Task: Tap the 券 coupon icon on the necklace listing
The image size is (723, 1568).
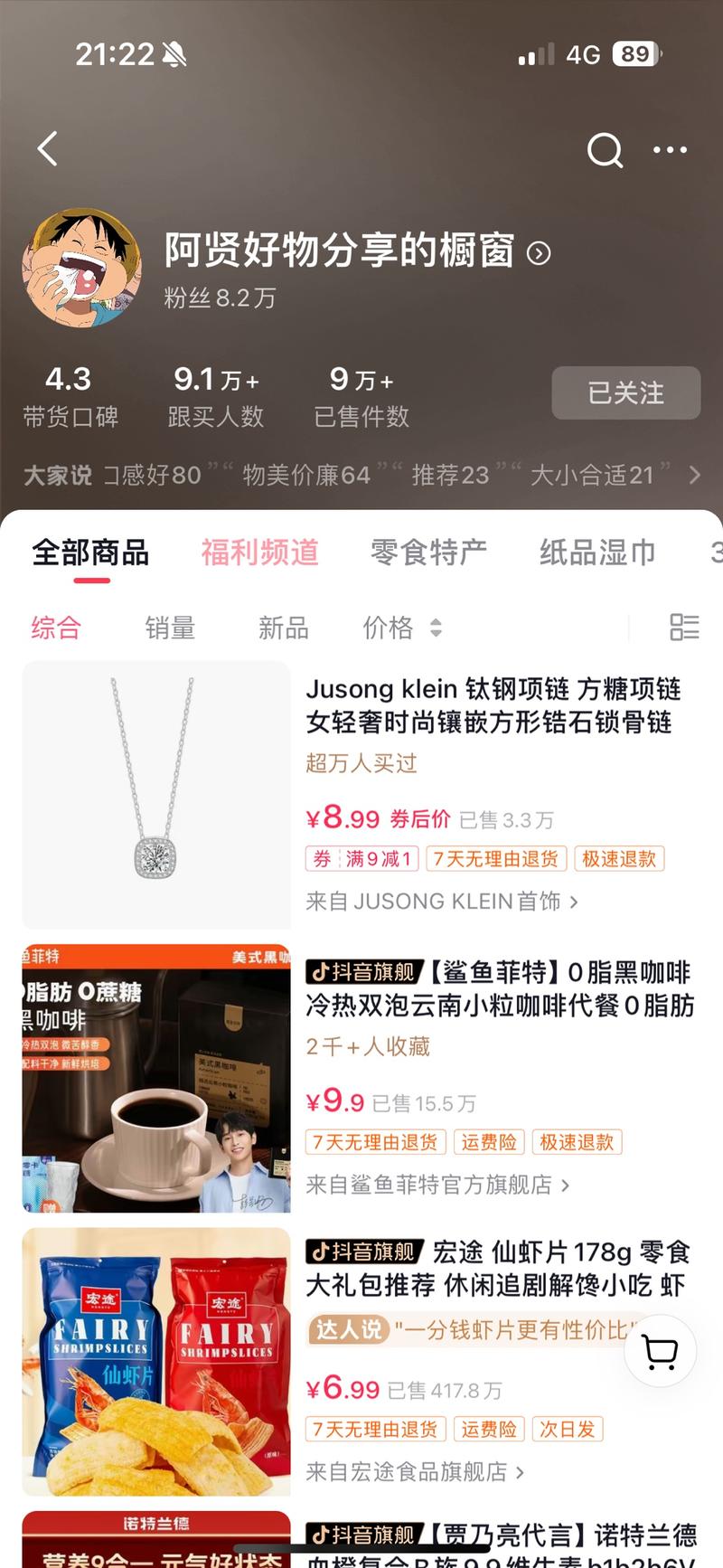Action: tap(321, 858)
